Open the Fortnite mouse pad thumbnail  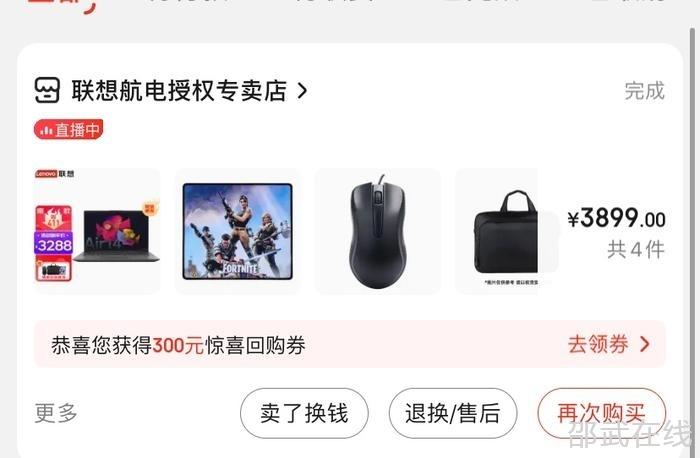point(237,231)
